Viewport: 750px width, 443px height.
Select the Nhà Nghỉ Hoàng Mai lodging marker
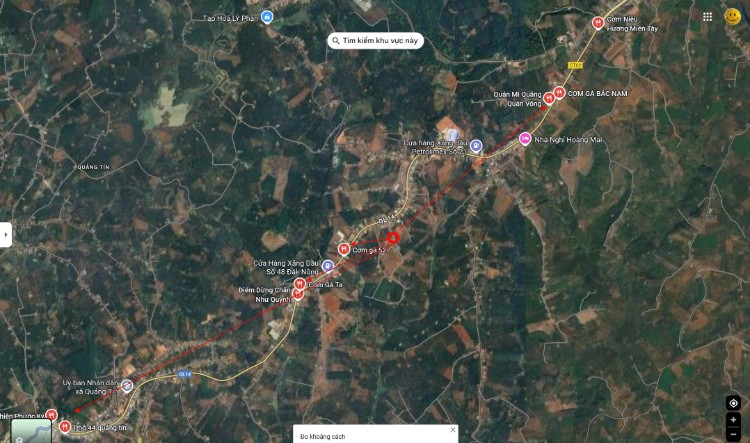[525, 139]
